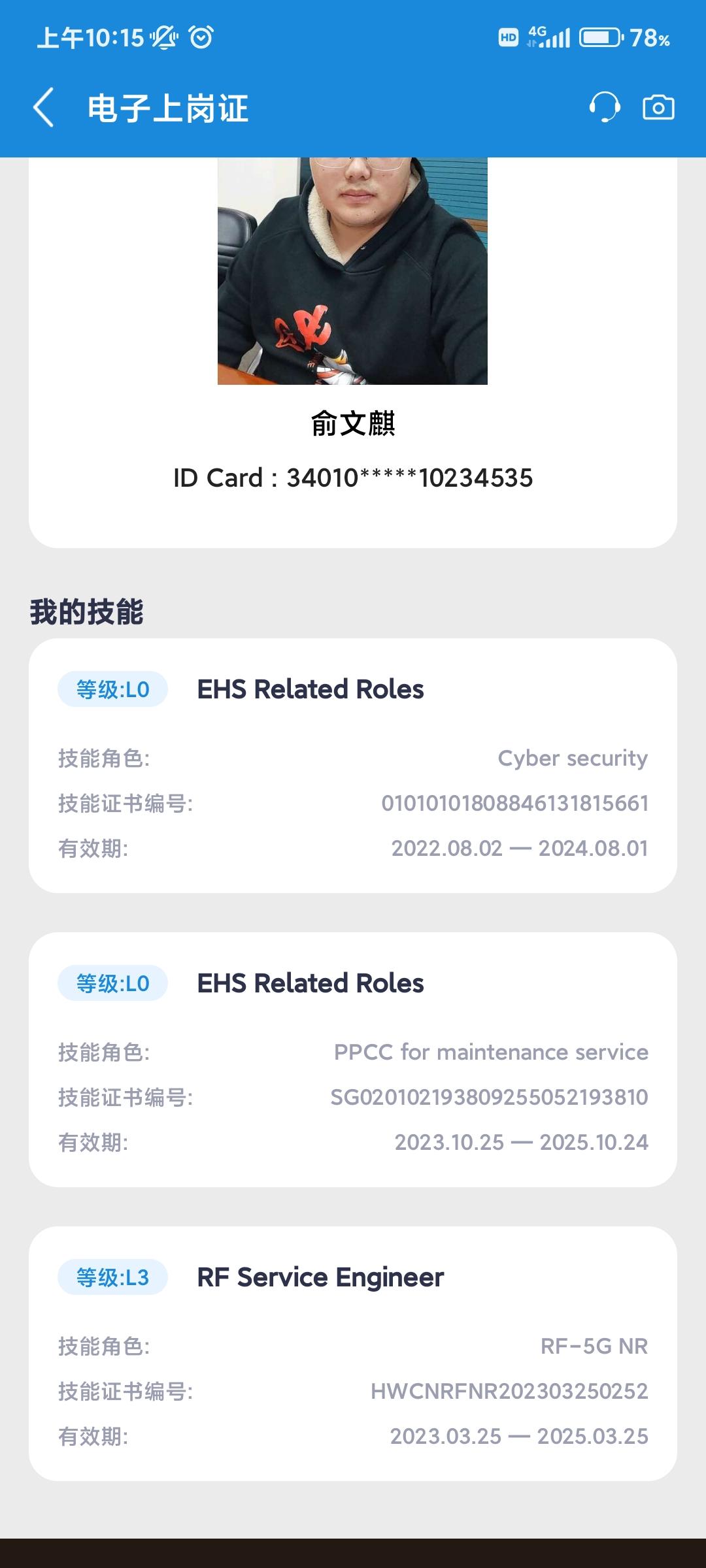Screen dimensions: 706x1568
Task: Open the PPCC for maintenance service card
Action: pyautogui.click(x=353, y=1060)
